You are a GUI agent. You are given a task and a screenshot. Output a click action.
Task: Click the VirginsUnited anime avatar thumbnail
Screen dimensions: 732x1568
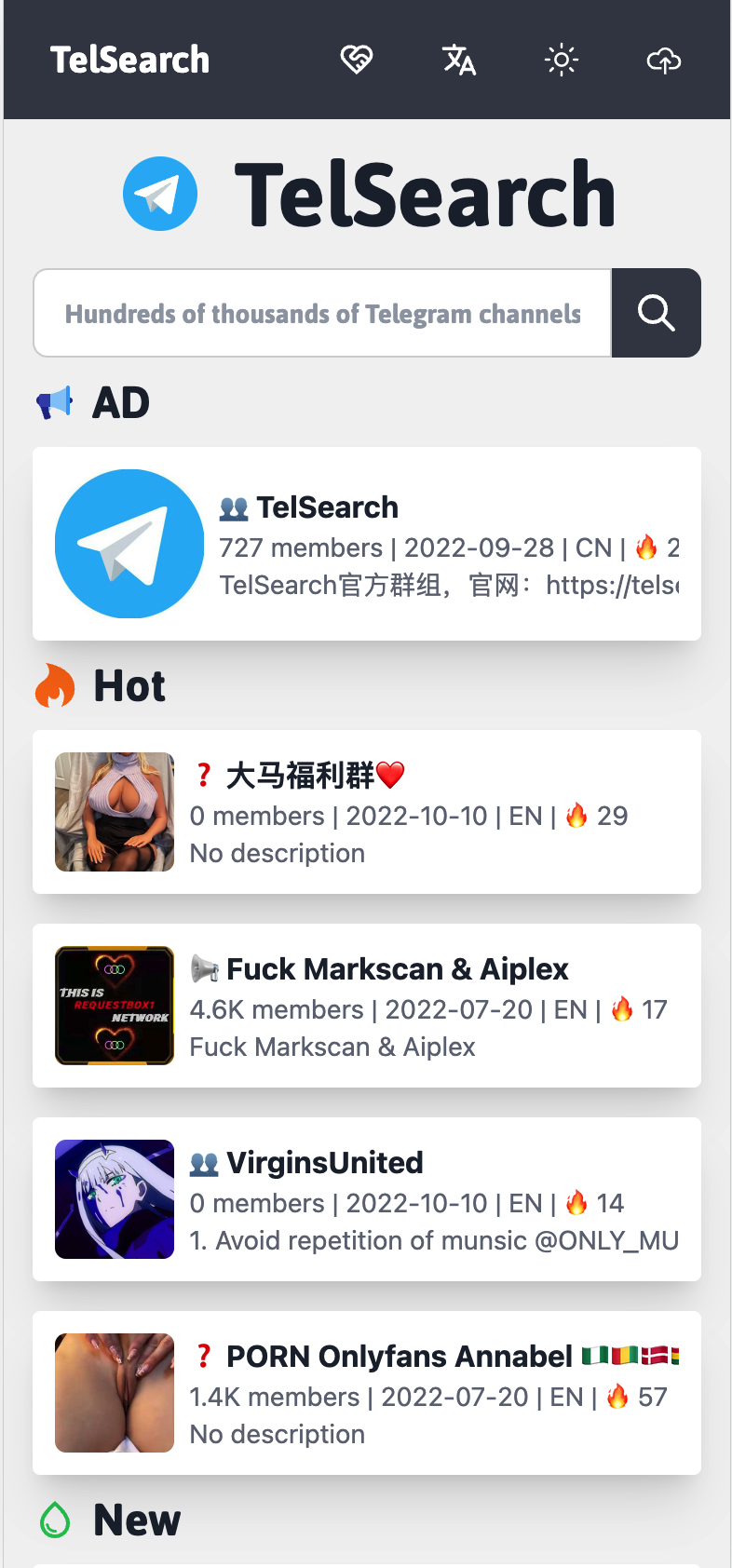pos(114,1198)
